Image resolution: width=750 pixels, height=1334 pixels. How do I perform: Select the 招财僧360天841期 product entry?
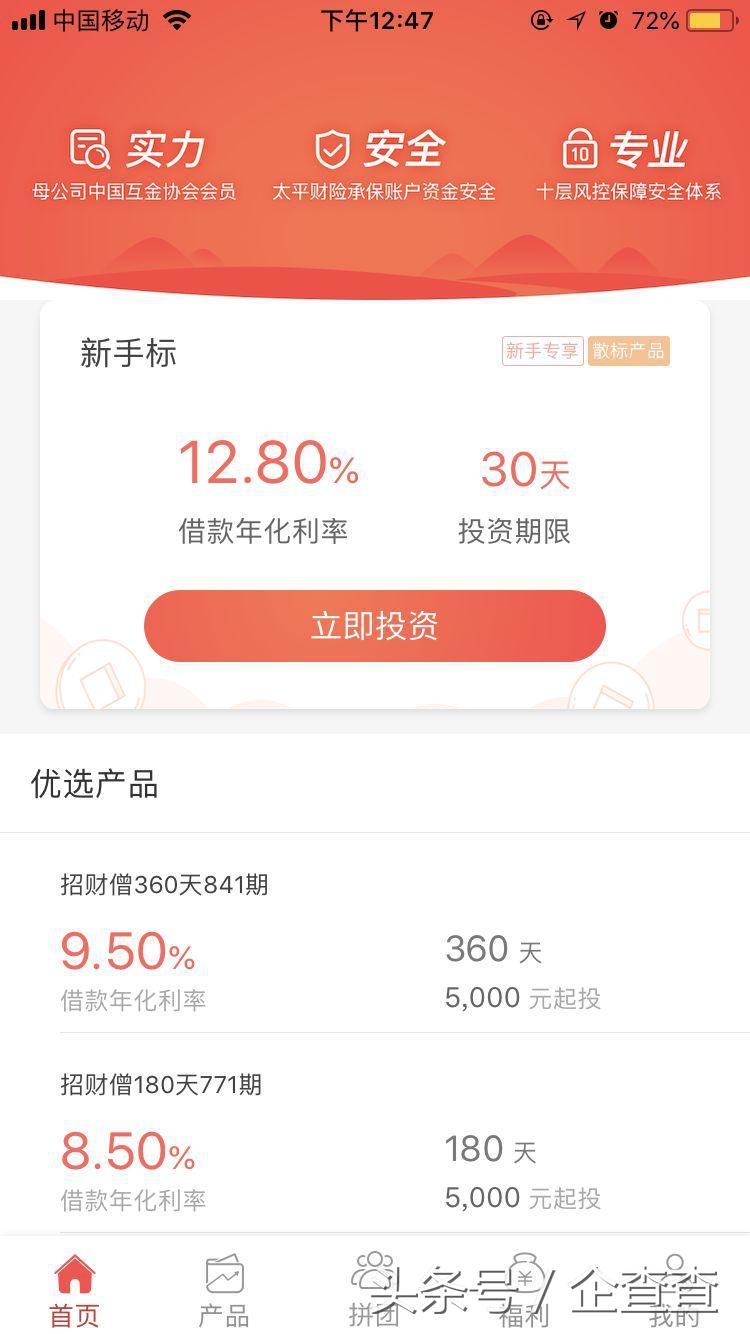click(375, 940)
